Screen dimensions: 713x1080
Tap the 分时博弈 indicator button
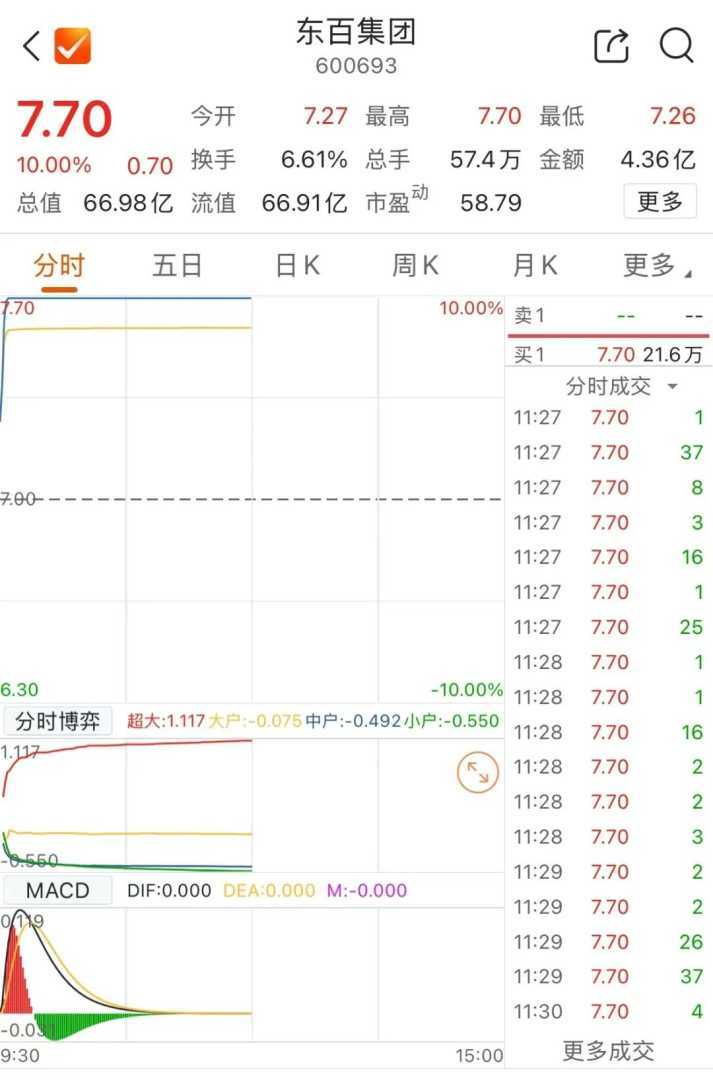[57, 721]
